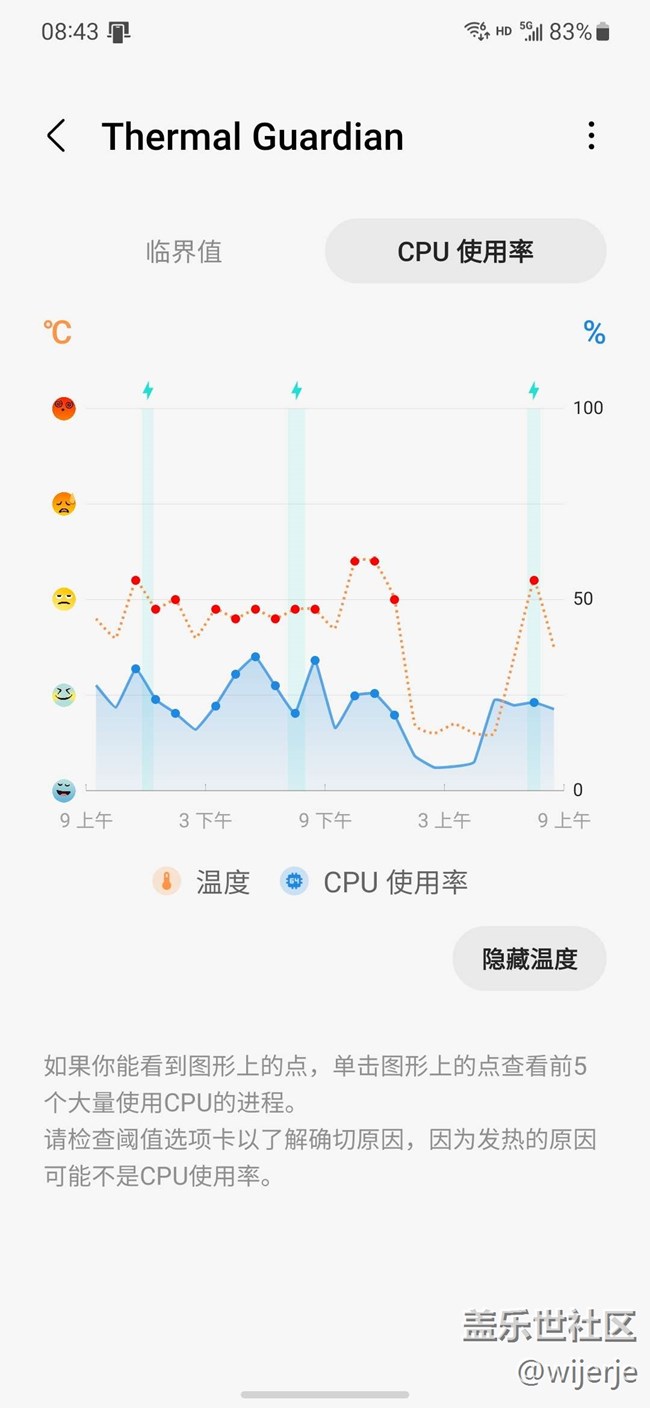Switch to the 临界值 tab
This screenshot has width=650, height=1408.
point(184,251)
